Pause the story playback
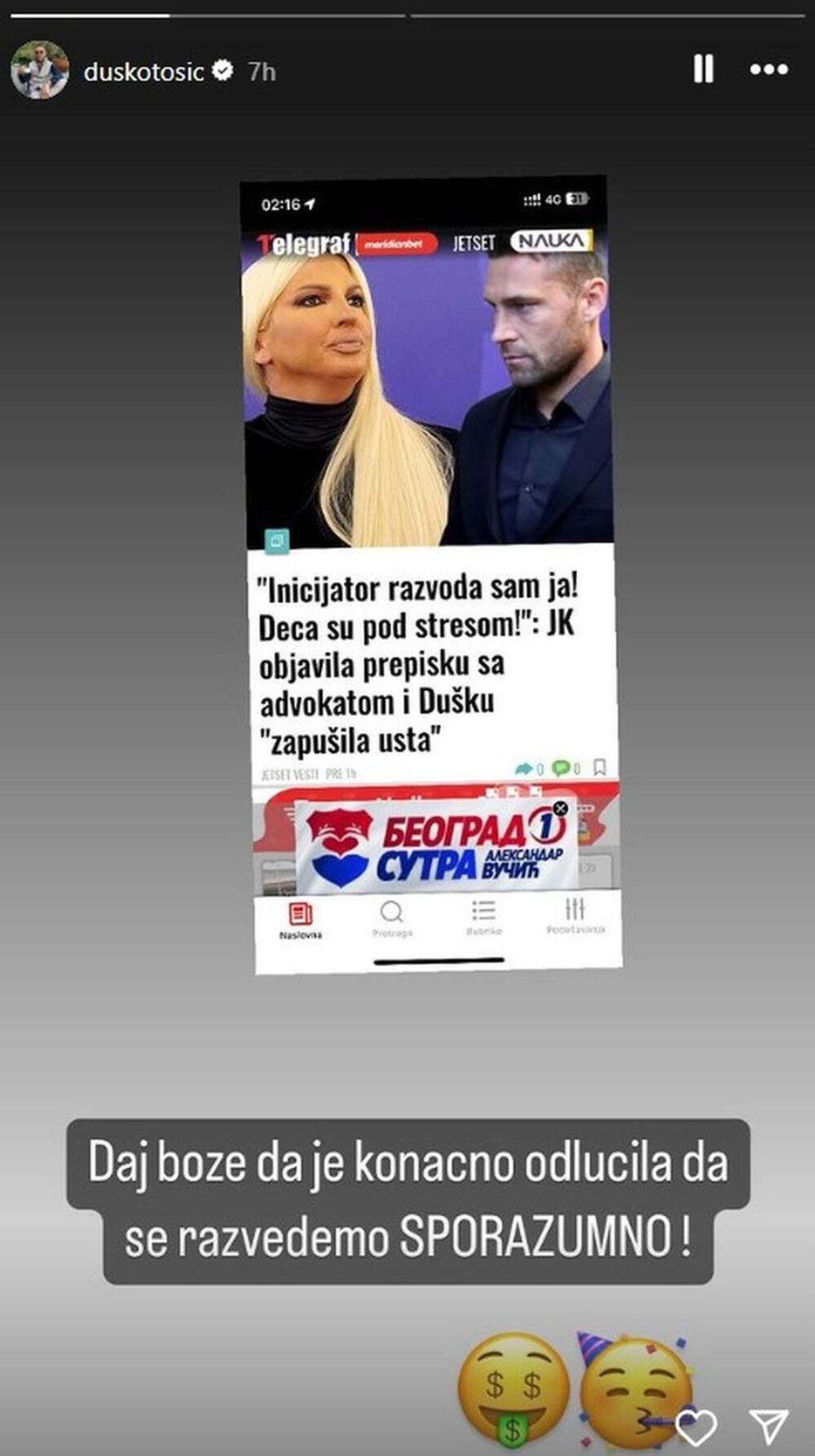815x1456 pixels. coord(703,69)
